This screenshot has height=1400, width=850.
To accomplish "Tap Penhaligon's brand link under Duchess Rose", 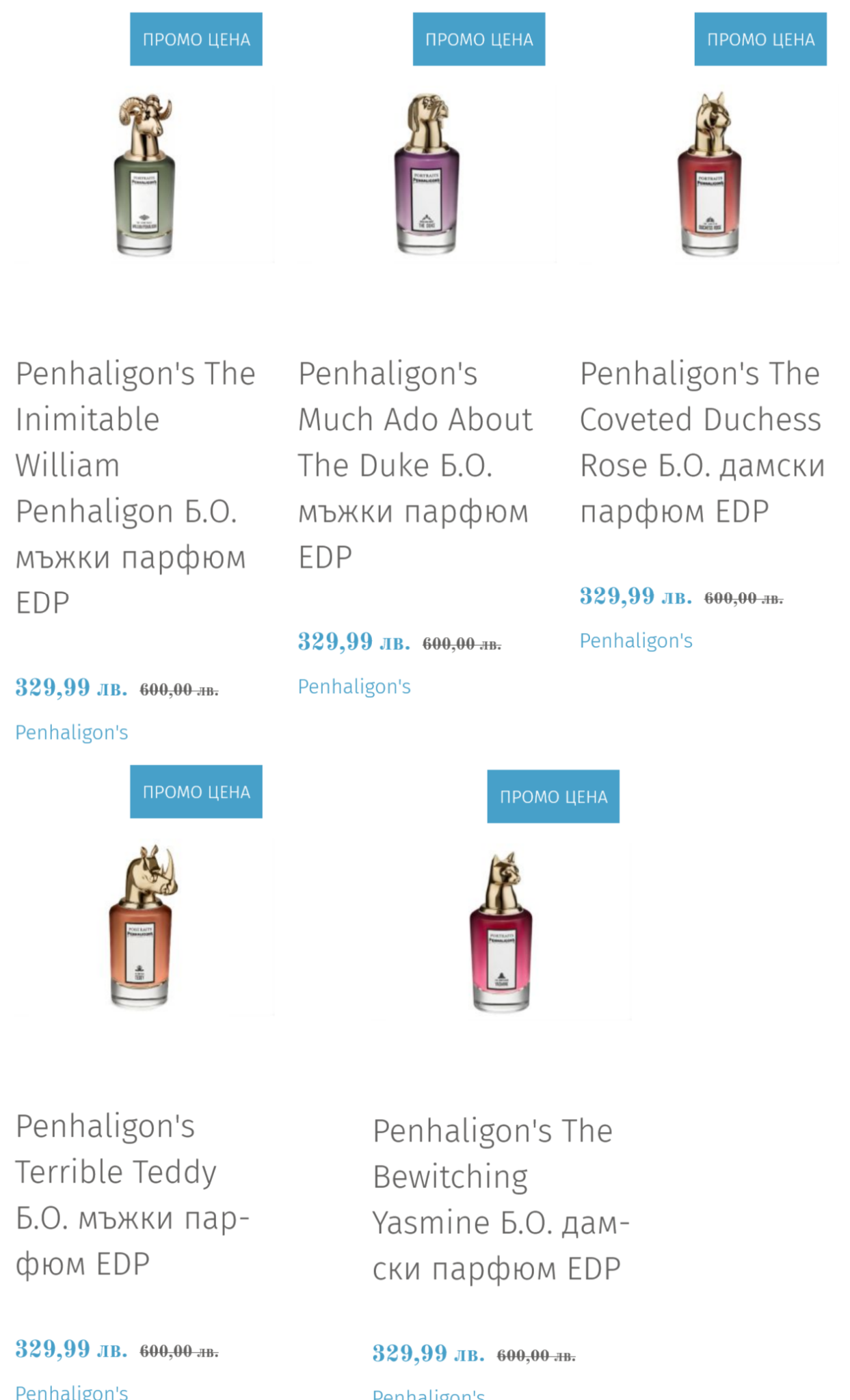I will point(636,641).
